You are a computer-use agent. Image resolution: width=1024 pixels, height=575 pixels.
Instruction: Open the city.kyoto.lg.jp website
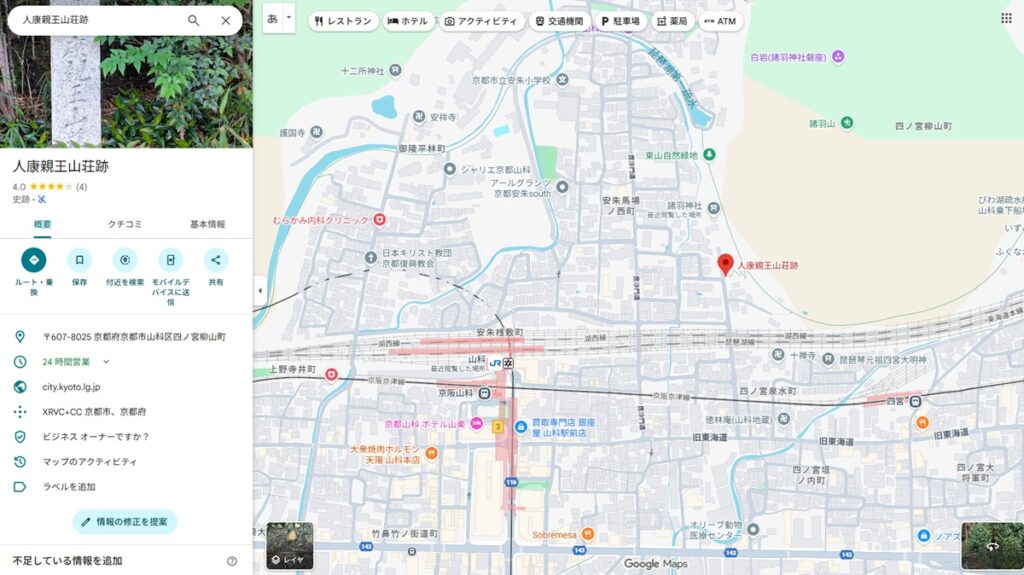tap(71, 386)
